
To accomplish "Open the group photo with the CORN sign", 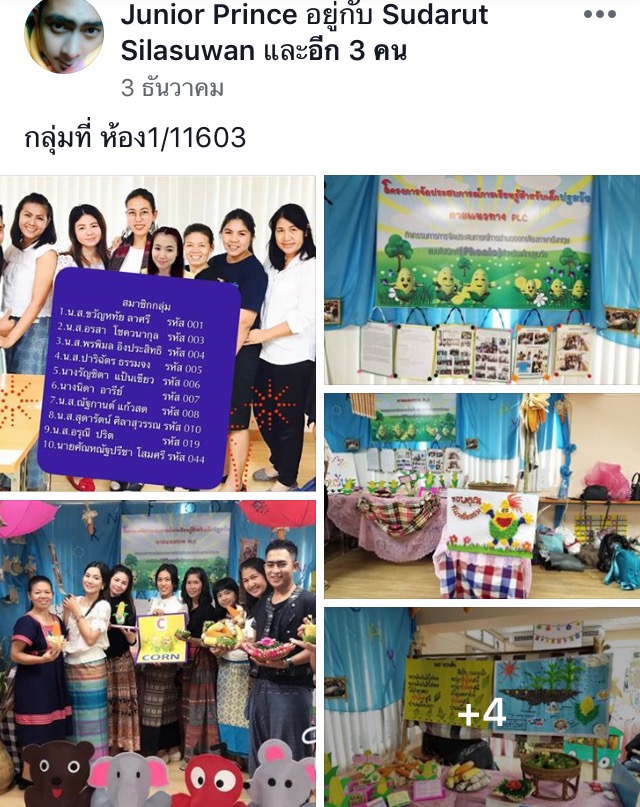I will [158, 653].
